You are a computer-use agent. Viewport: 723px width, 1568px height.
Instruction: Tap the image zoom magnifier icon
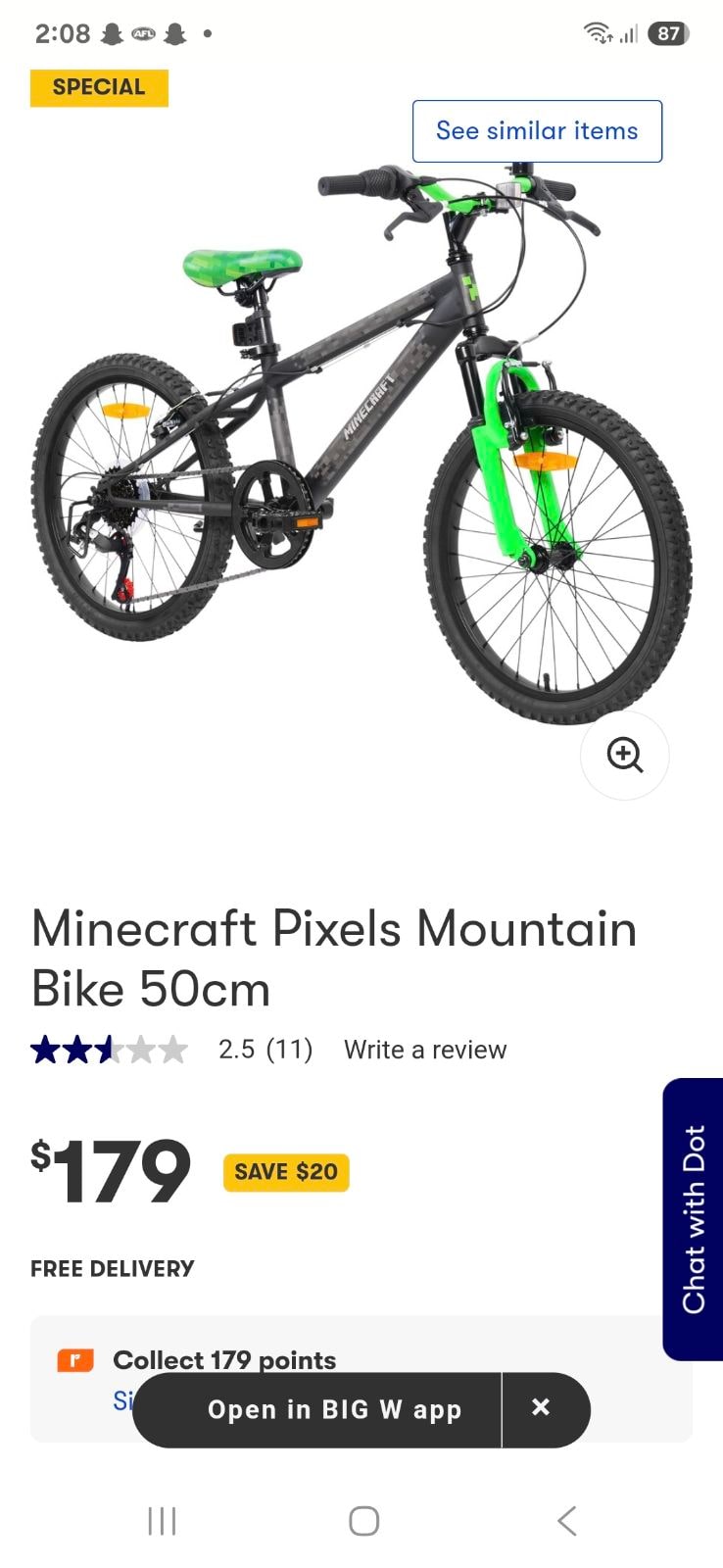624,755
